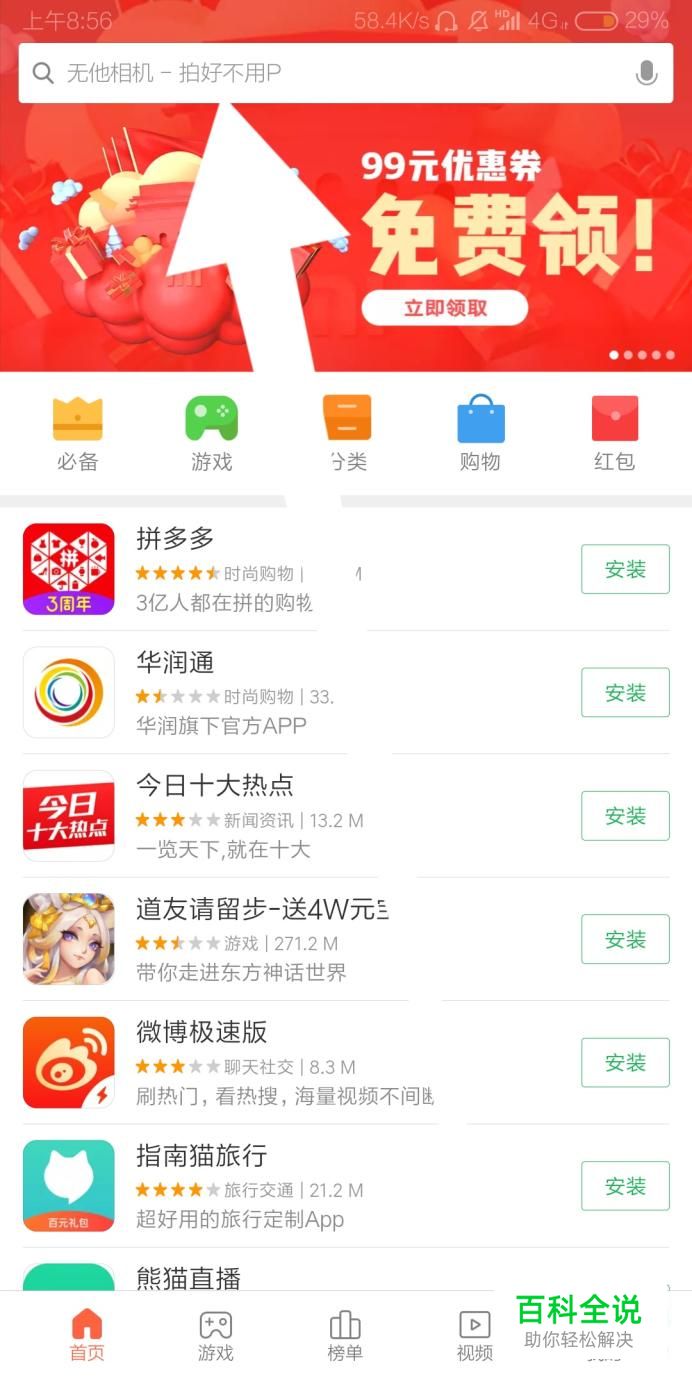Image resolution: width=692 pixels, height=1384 pixels.
Task: Install 拼多多
Action: [625, 569]
